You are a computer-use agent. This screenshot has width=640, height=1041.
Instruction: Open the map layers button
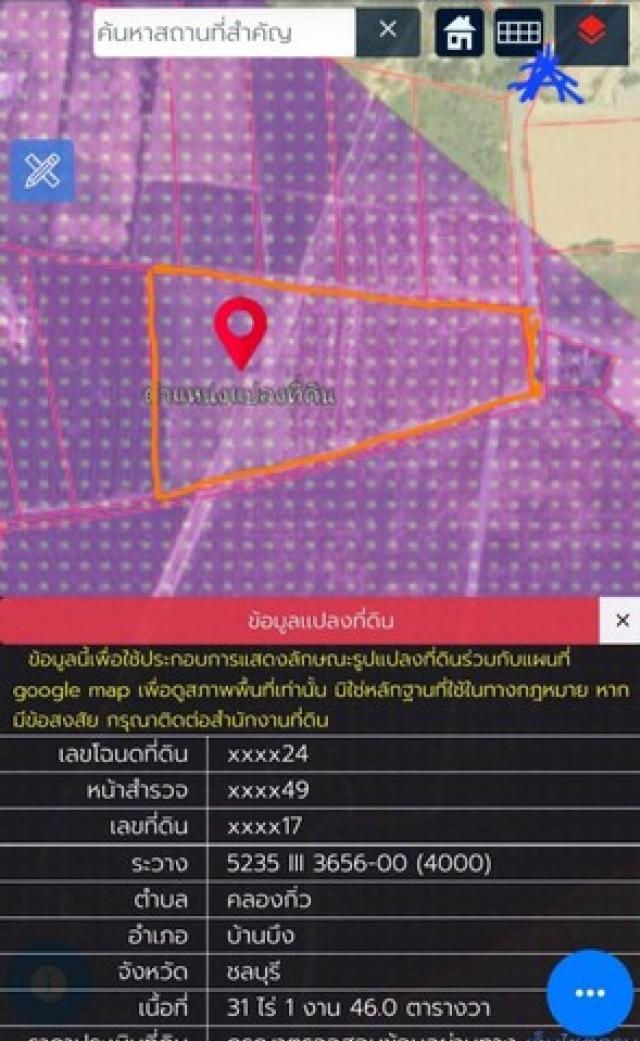click(x=592, y=33)
